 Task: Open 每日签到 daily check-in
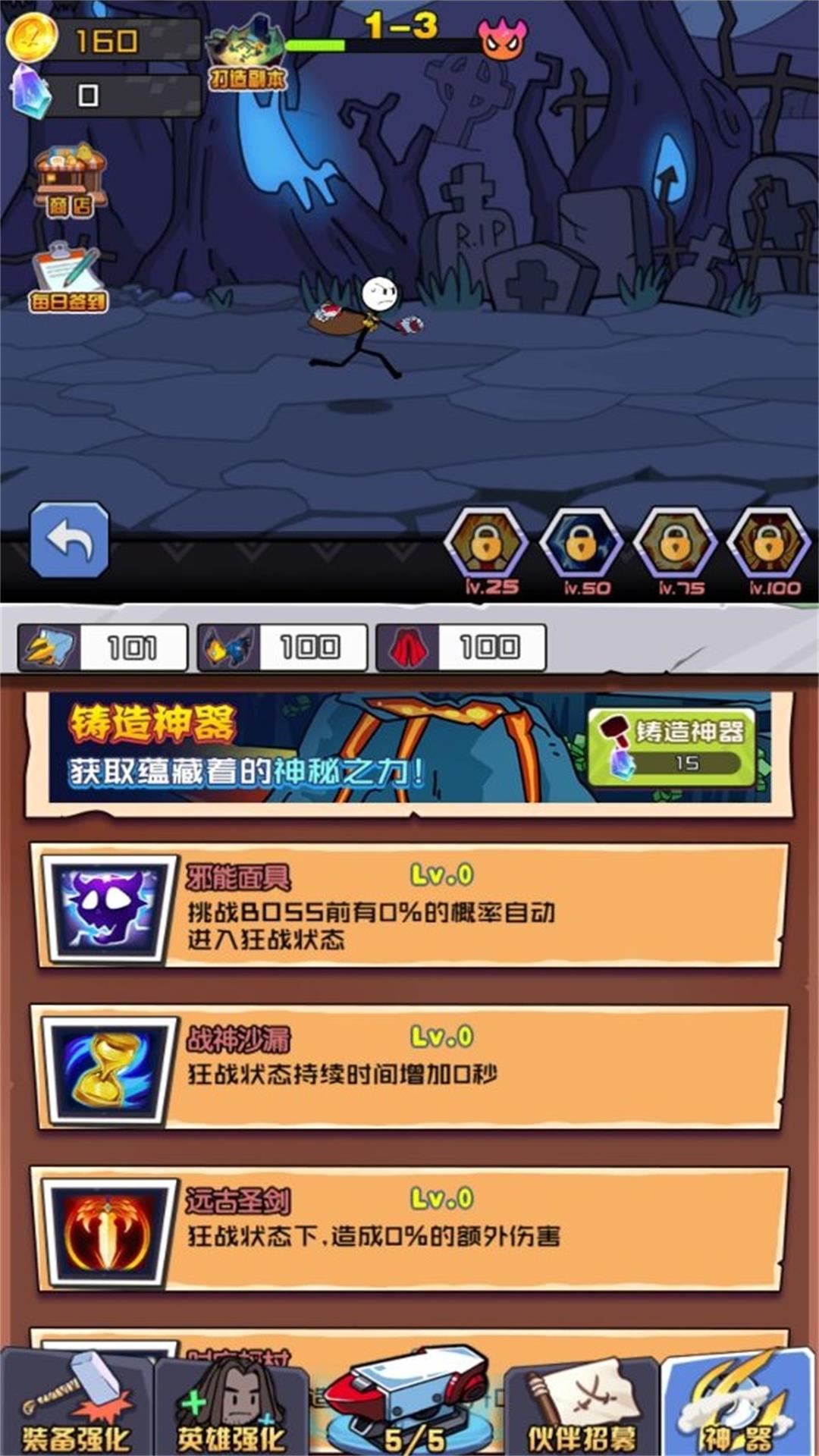point(68,278)
